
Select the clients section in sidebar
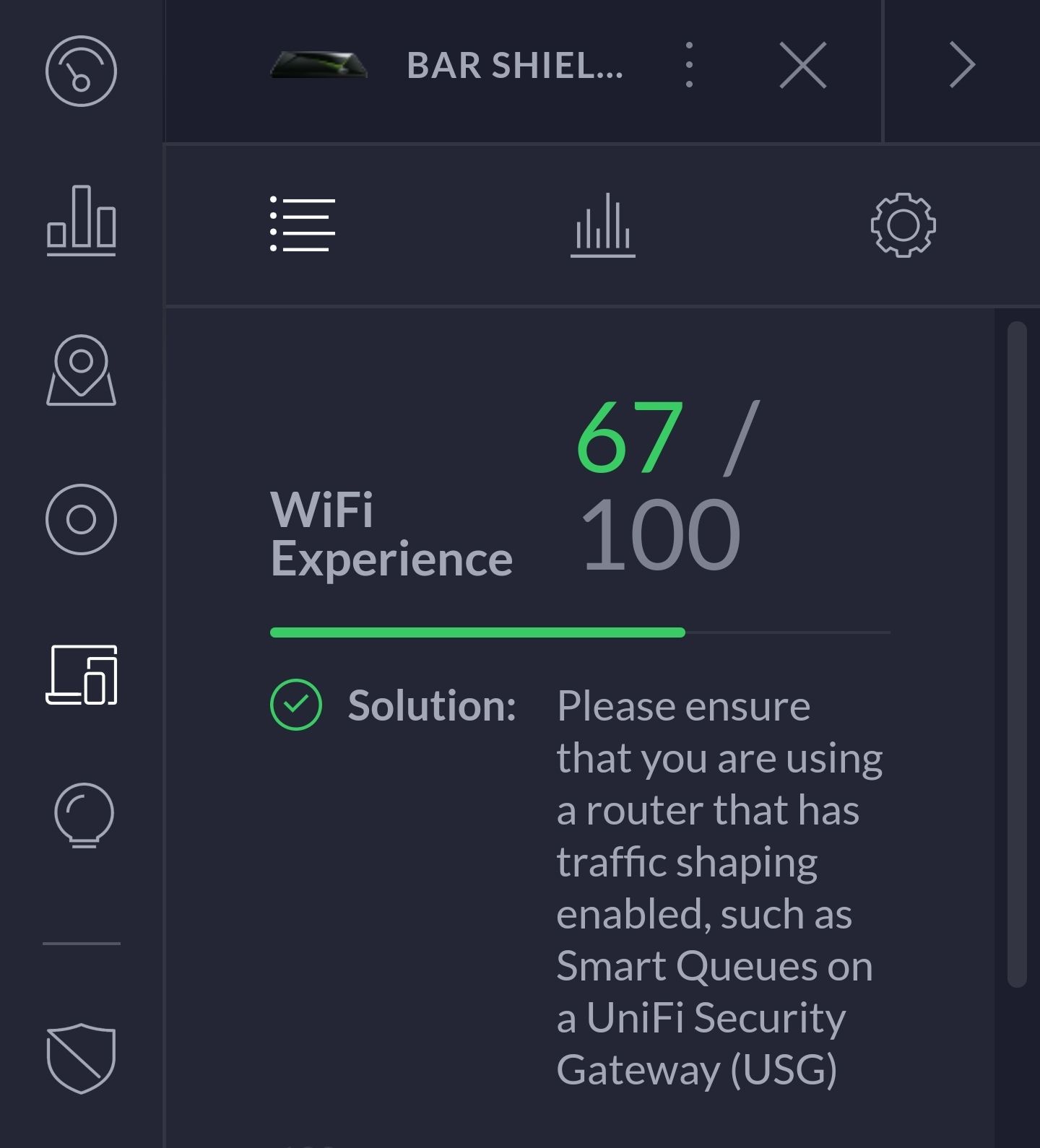click(x=81, y=675)
